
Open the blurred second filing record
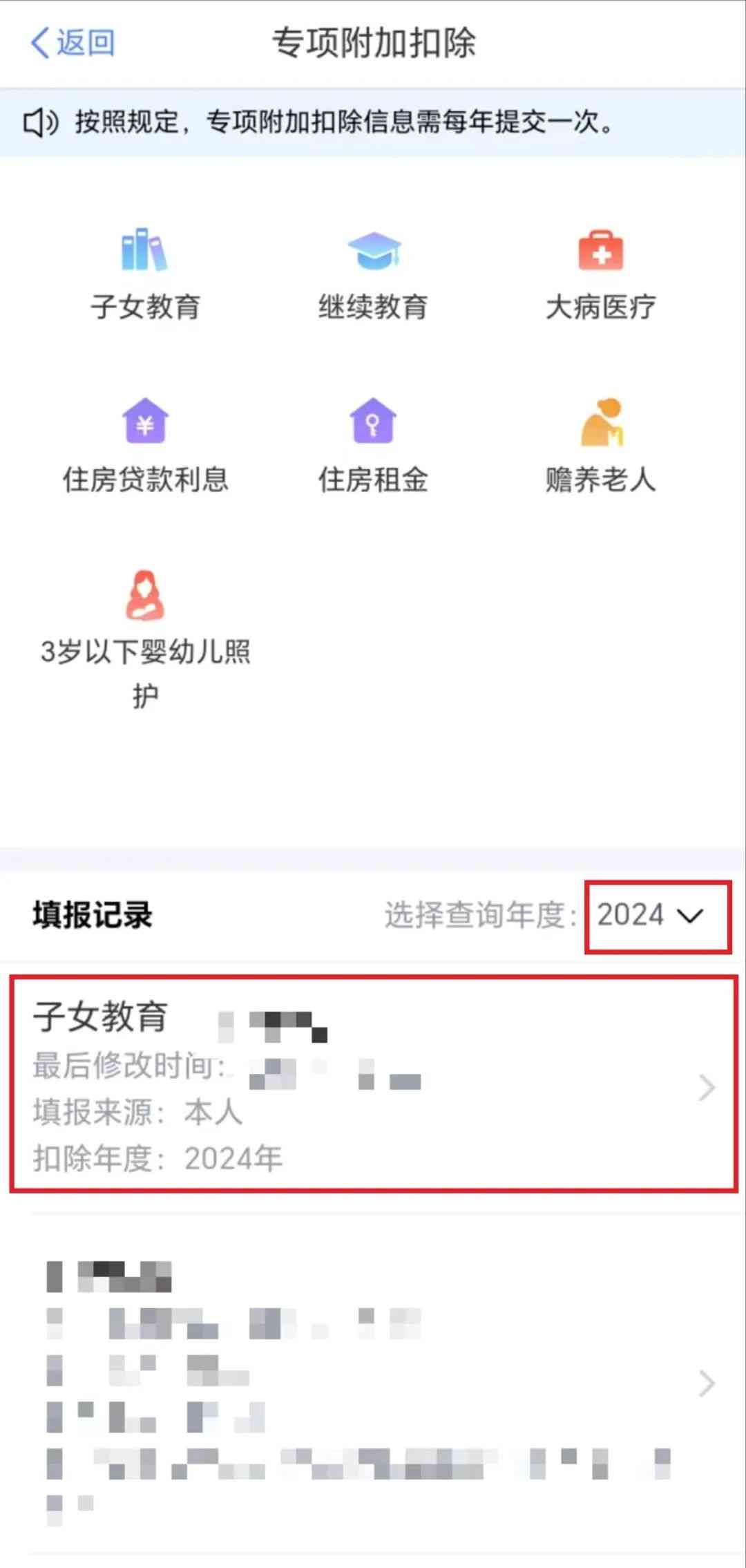373,1382
